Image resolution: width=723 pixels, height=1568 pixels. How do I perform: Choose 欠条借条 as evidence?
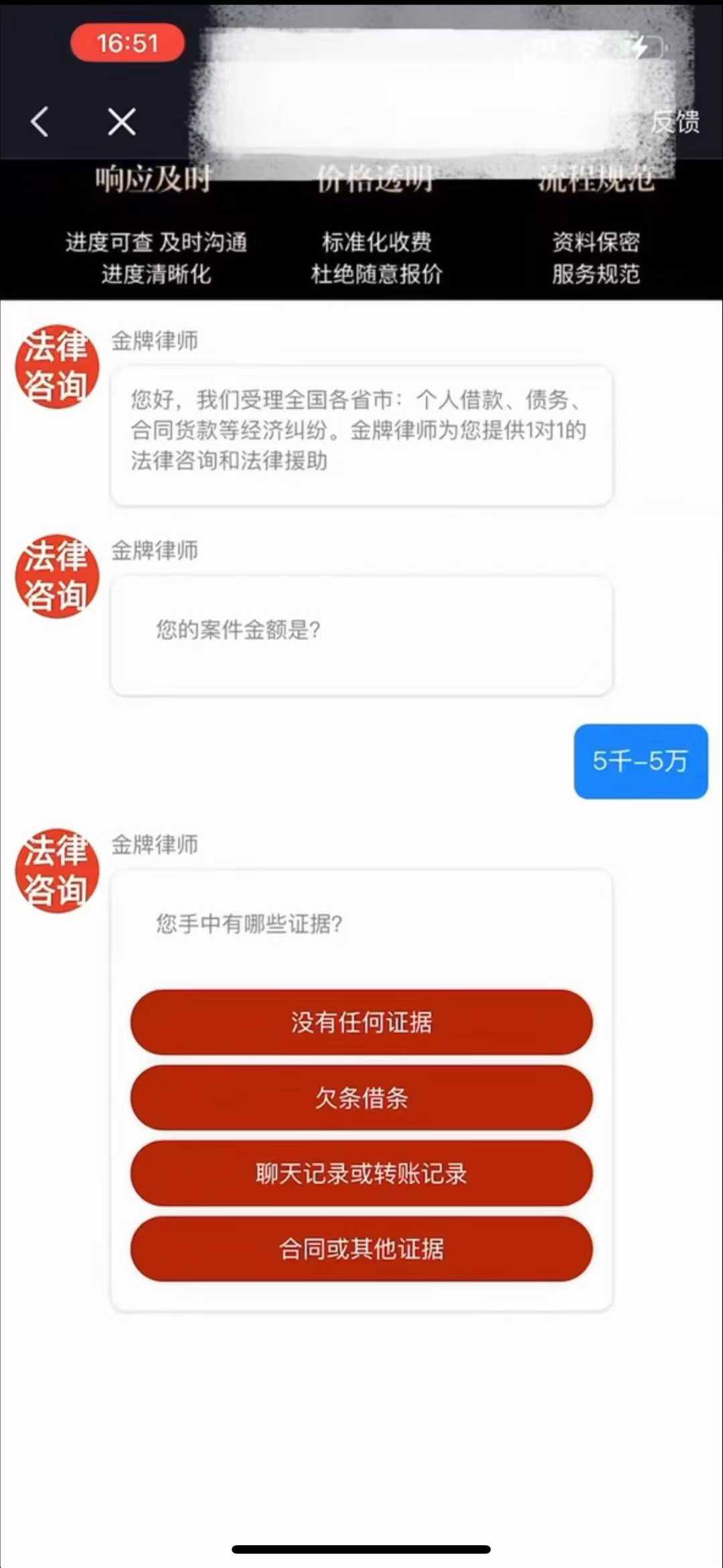pos(361,1098)
